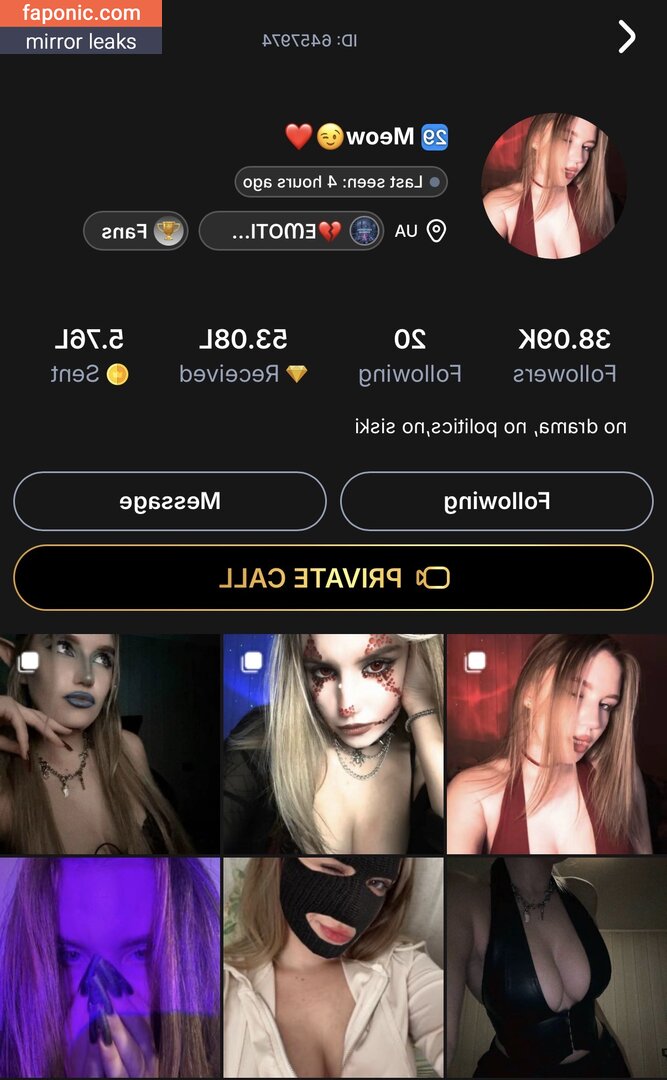Open the red-lit photo tile in the grid

(556, 743)
